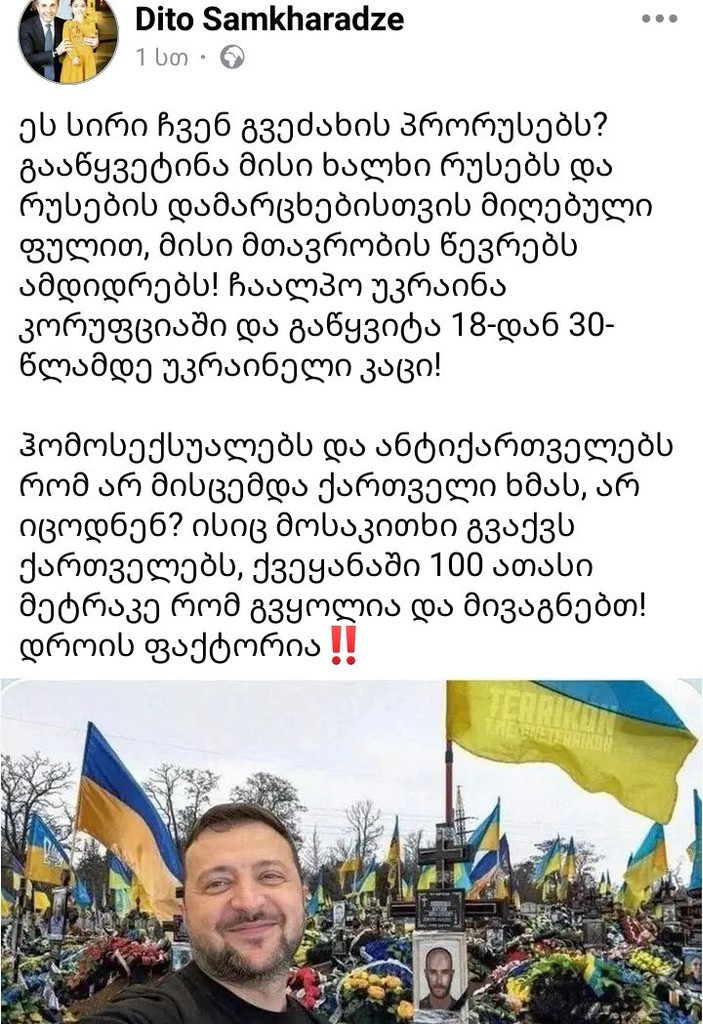The image size is (703, 1024).
Task: Open Dito Samkharadze's profile name link
Action: (x=272, y=18)
